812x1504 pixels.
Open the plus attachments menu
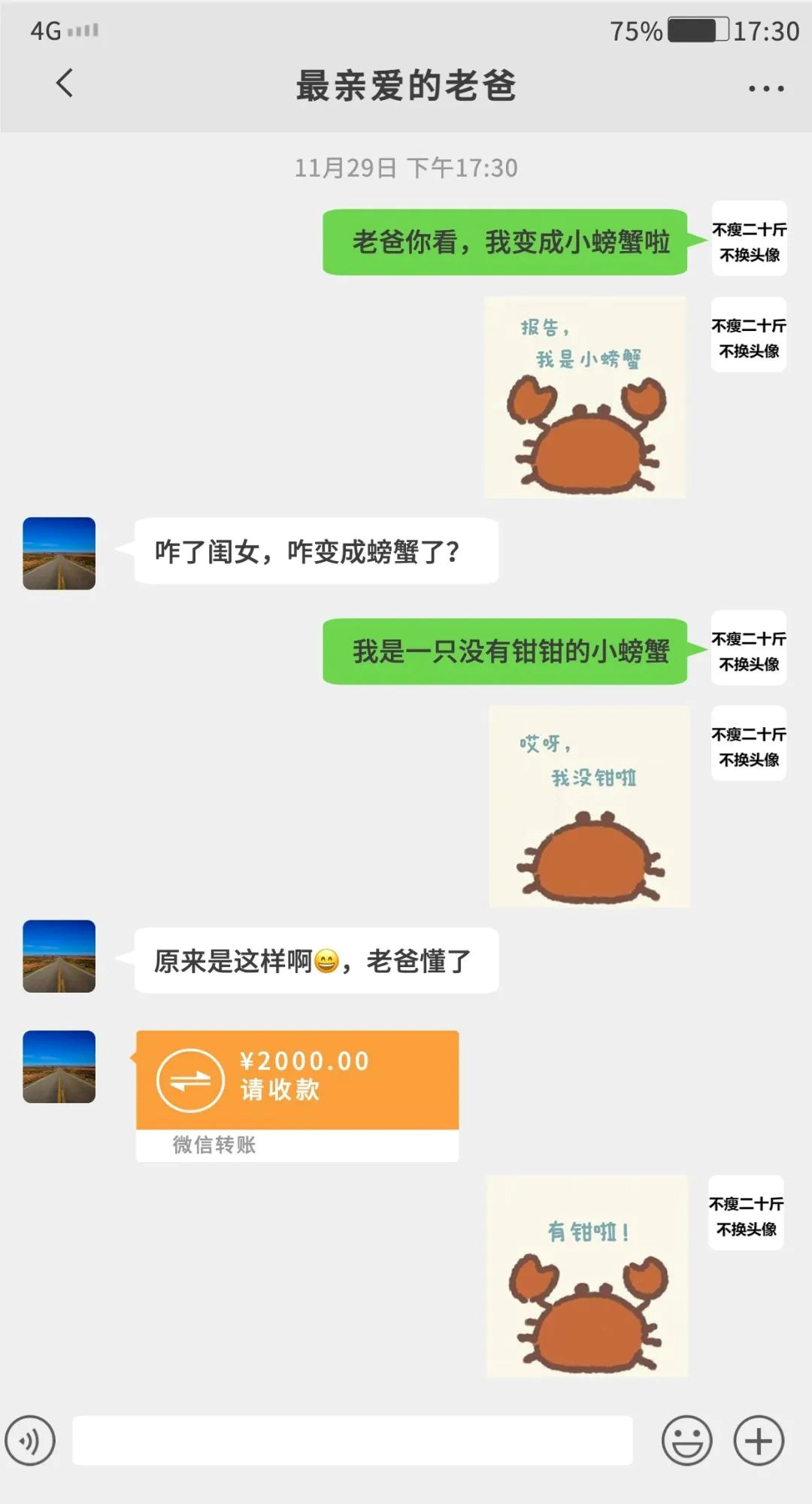tap(759, 1441)
